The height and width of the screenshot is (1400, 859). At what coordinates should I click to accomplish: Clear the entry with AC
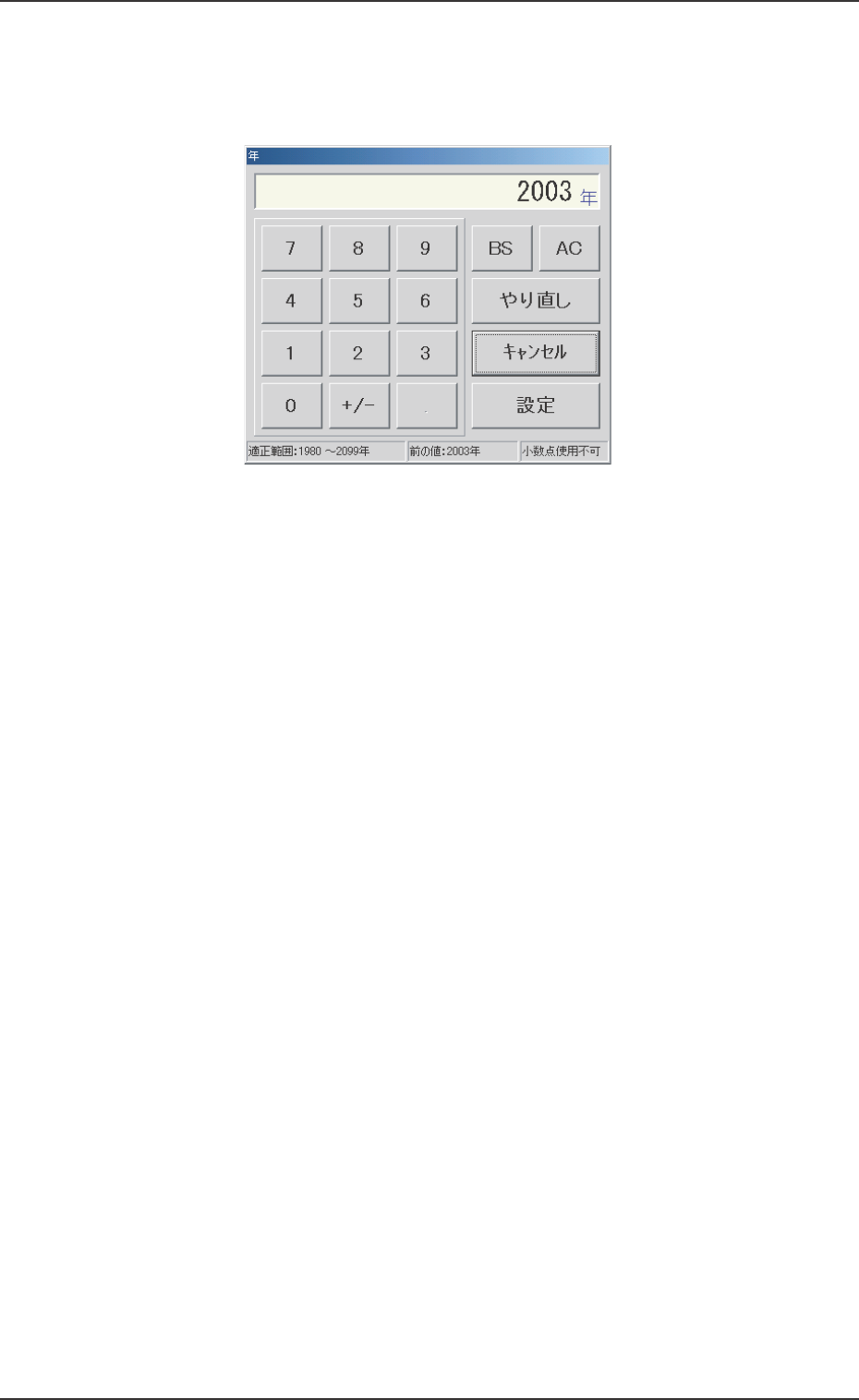click(569, 248)
